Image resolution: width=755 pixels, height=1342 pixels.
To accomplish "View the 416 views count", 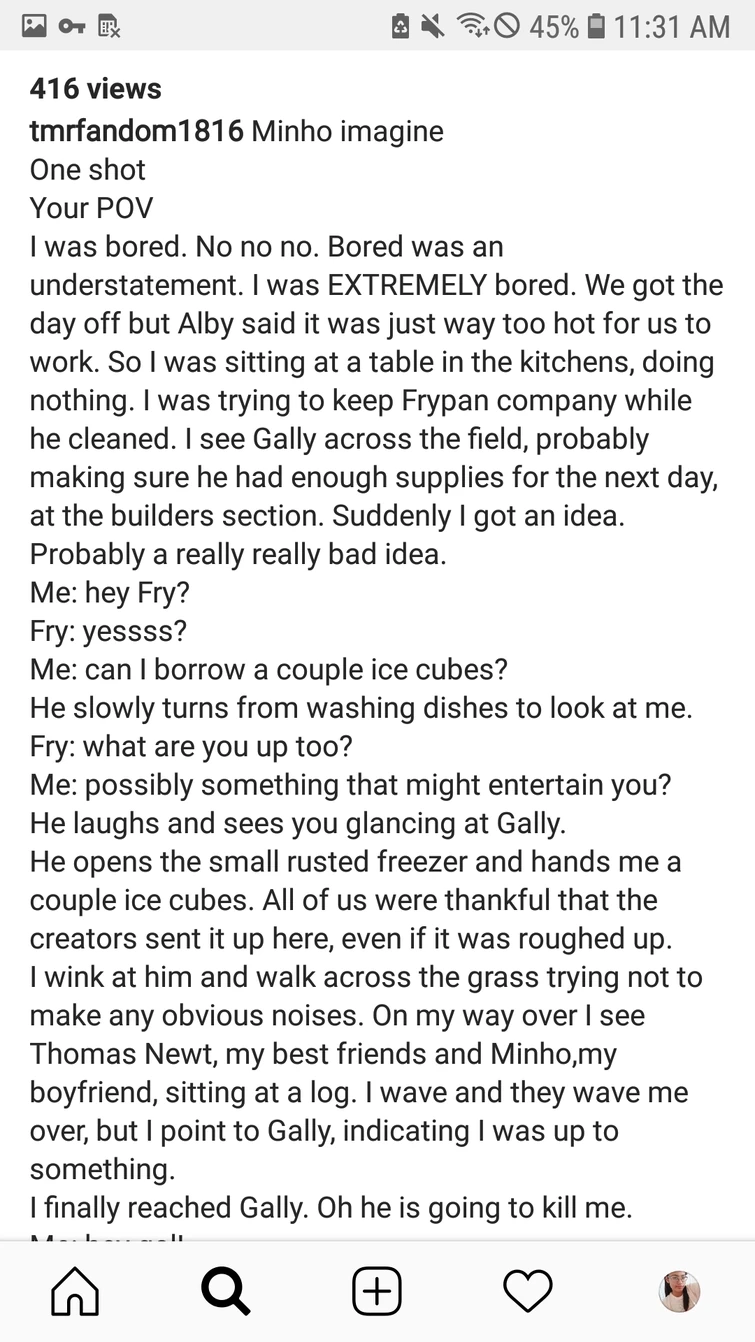I will 95,88.
